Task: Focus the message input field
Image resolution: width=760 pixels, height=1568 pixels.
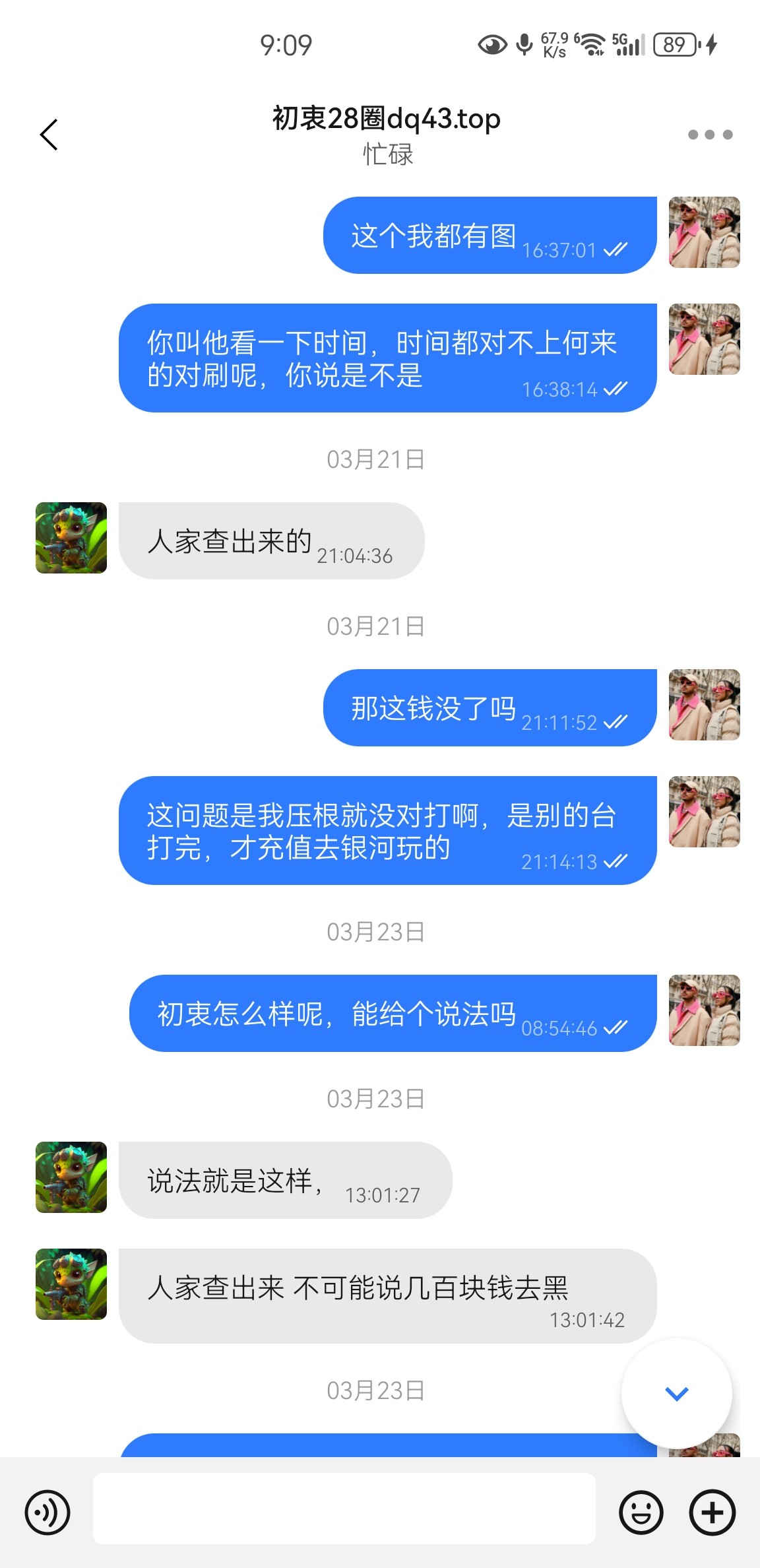Action: coord(344,1509)
